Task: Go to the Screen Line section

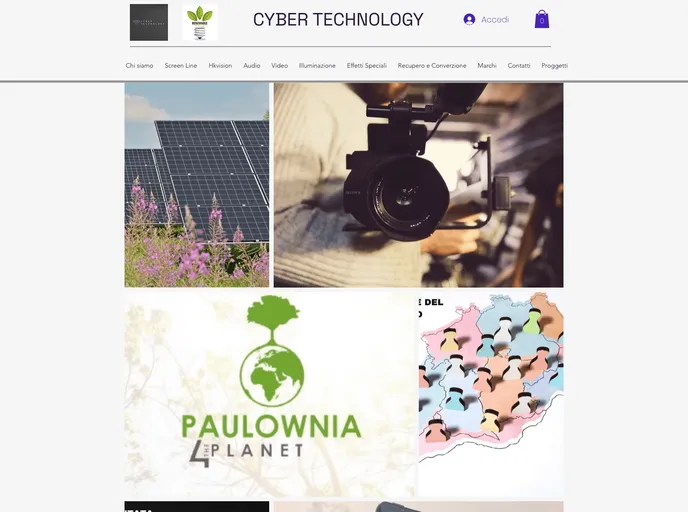Action: tap(181, 65)
